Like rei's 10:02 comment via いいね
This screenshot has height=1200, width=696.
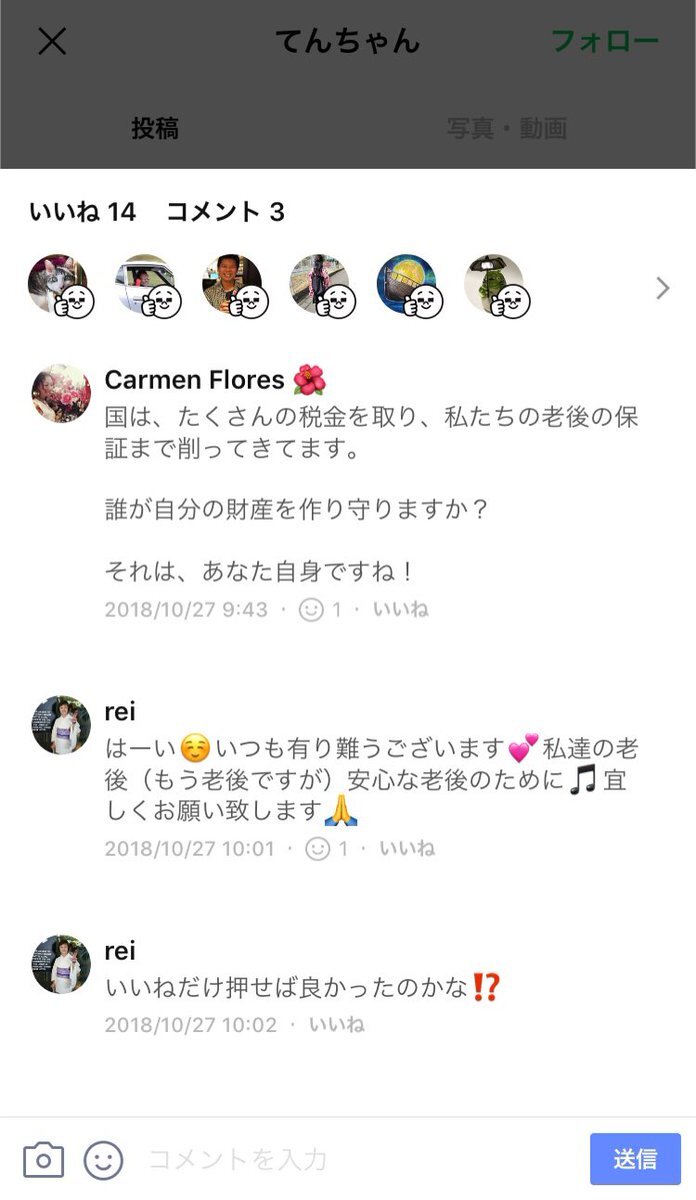336,1025
